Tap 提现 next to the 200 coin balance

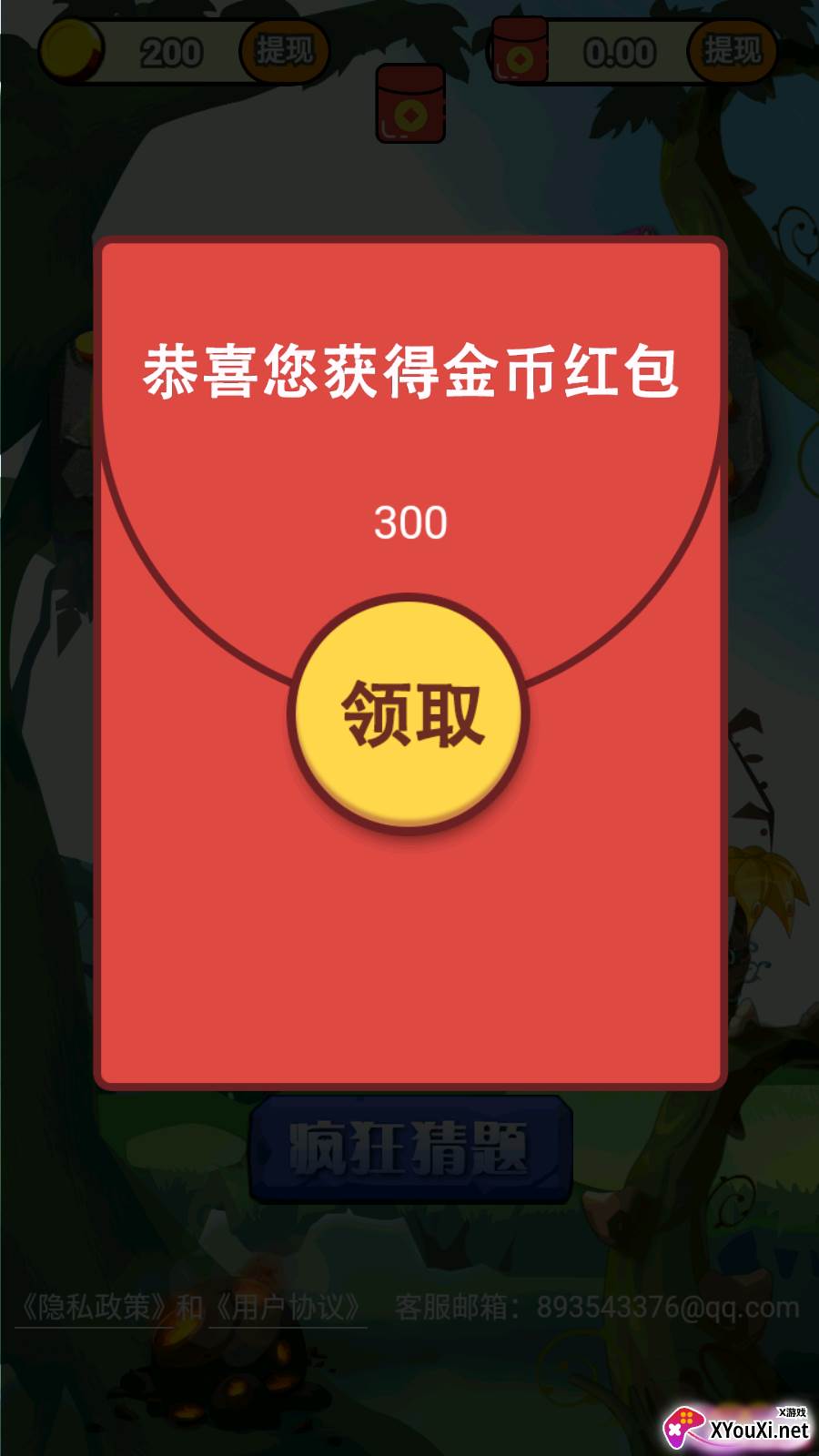point(284,51)
